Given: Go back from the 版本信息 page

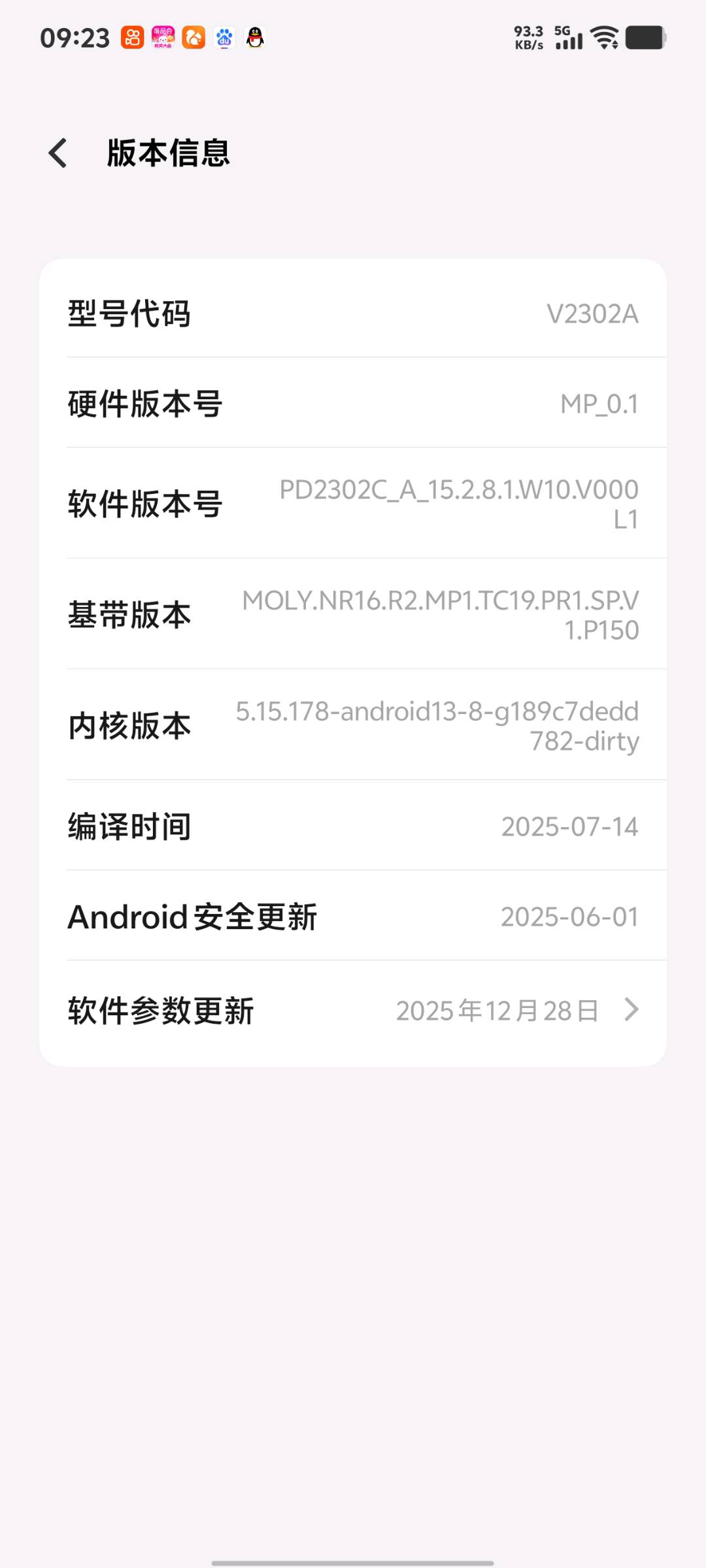Looking at the screenshot, I should pos(58,154).
